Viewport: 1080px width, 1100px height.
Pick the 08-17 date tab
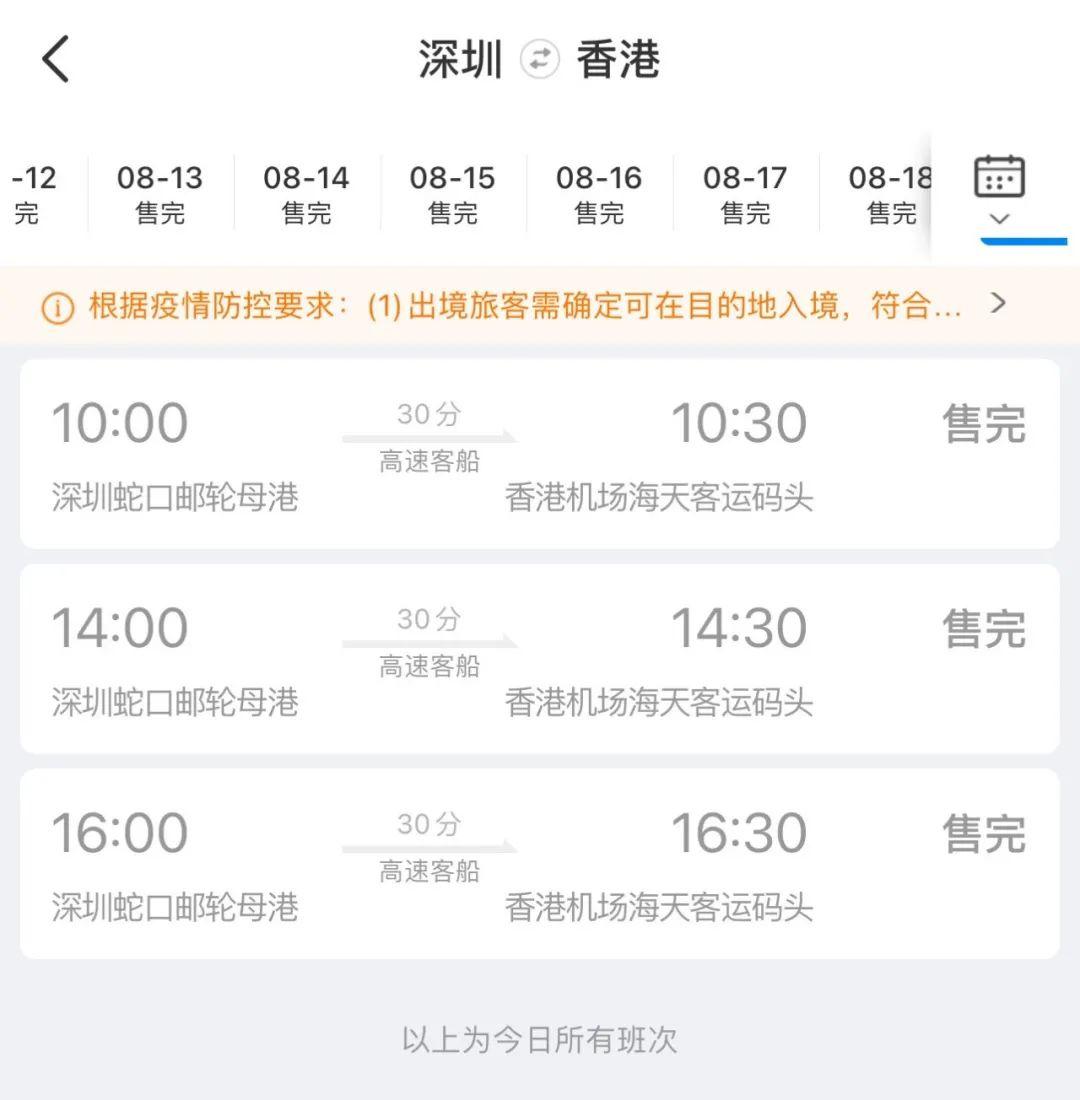[745, 194]
